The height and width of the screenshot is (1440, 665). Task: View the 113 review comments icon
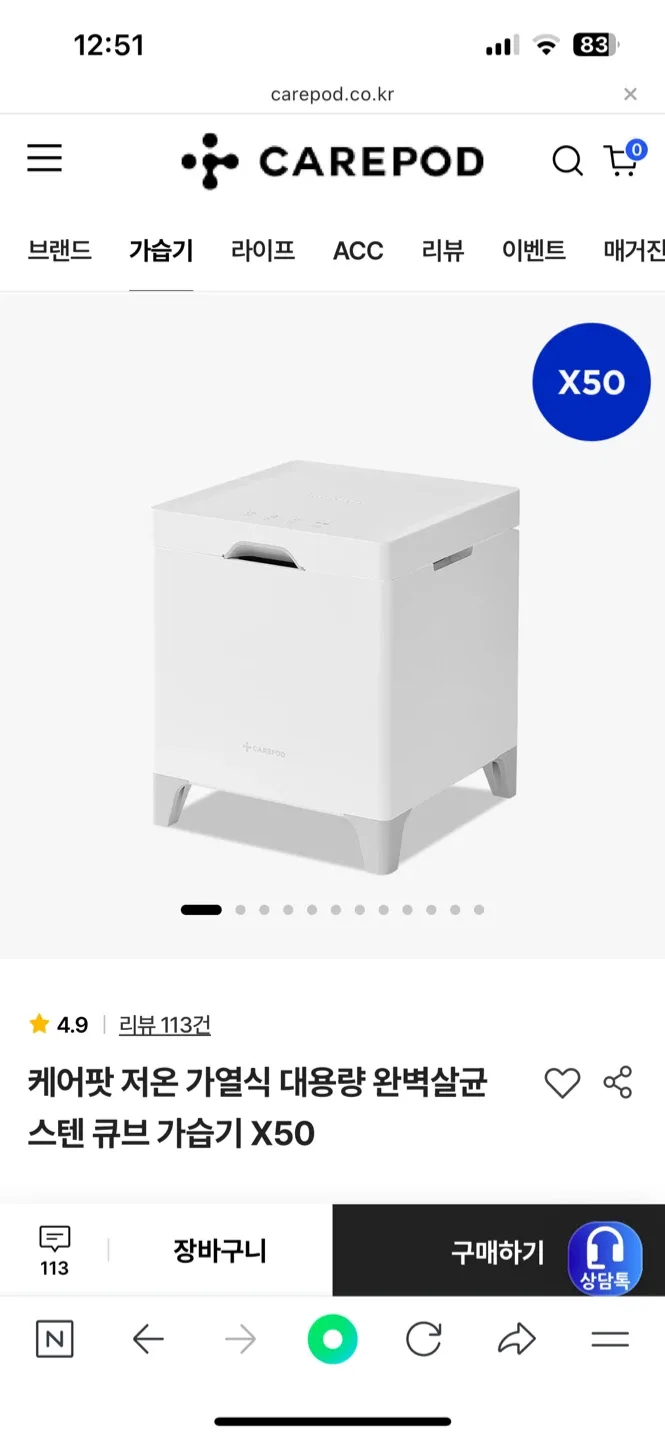coord(55,1251)
